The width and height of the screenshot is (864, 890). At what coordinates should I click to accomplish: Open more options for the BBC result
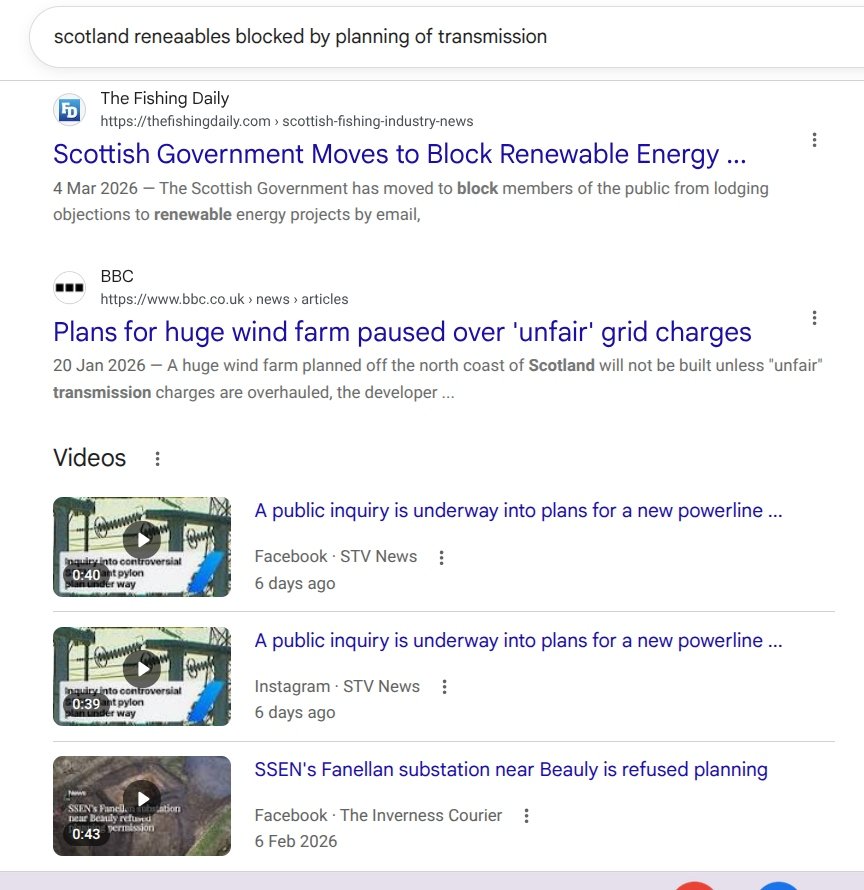(814, 318)
